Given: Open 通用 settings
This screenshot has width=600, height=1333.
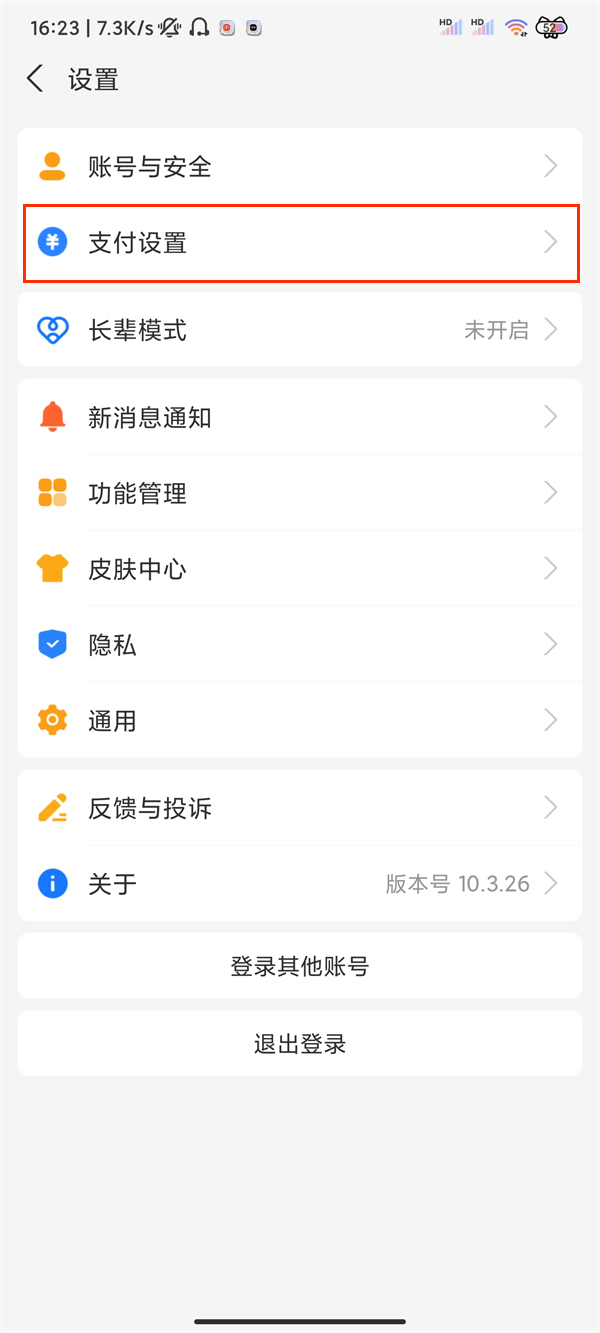Looking at the screenshot, I should pos(300,720).
